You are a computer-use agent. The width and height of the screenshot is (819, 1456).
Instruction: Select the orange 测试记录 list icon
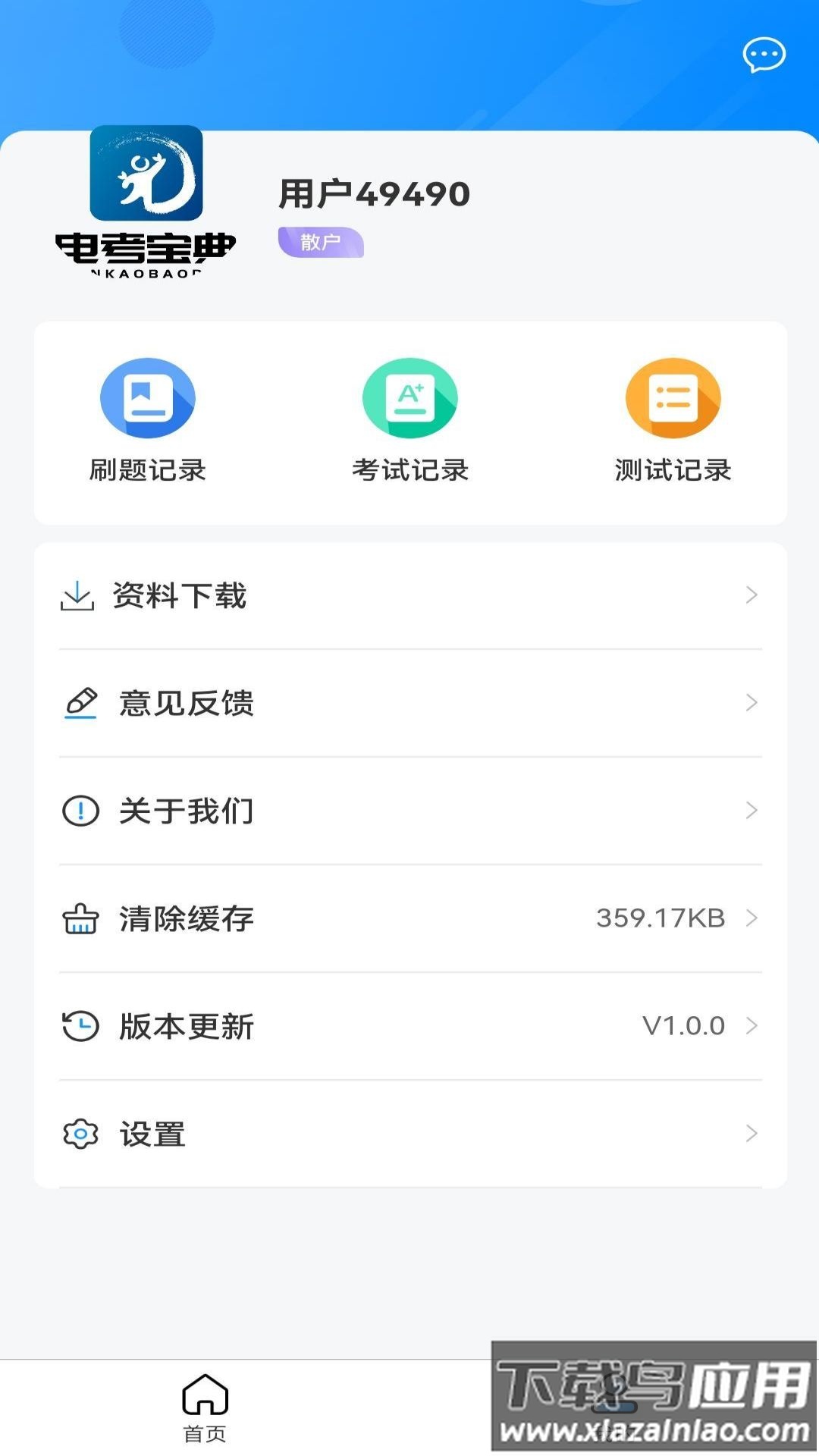pos(671,396)
